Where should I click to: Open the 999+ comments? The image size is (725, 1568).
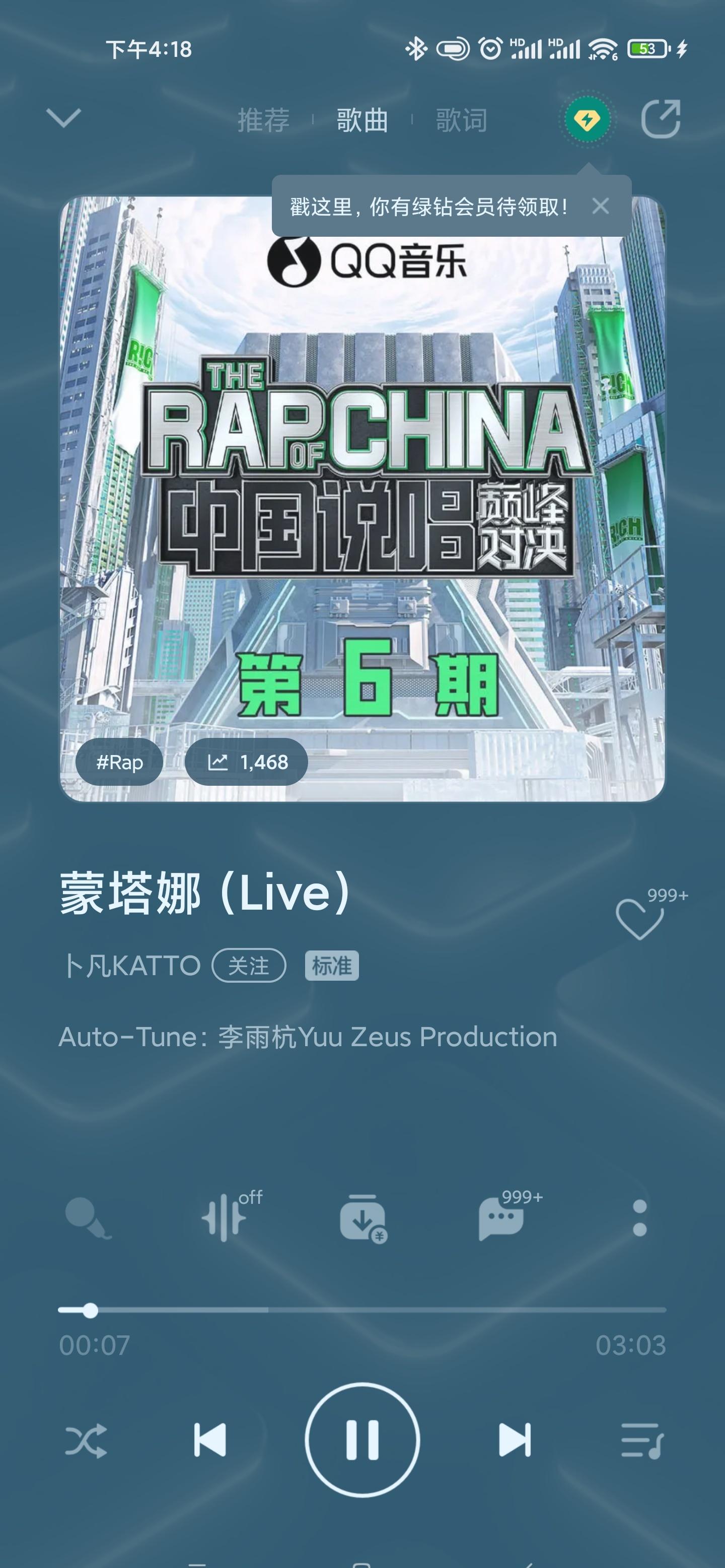501,1218
